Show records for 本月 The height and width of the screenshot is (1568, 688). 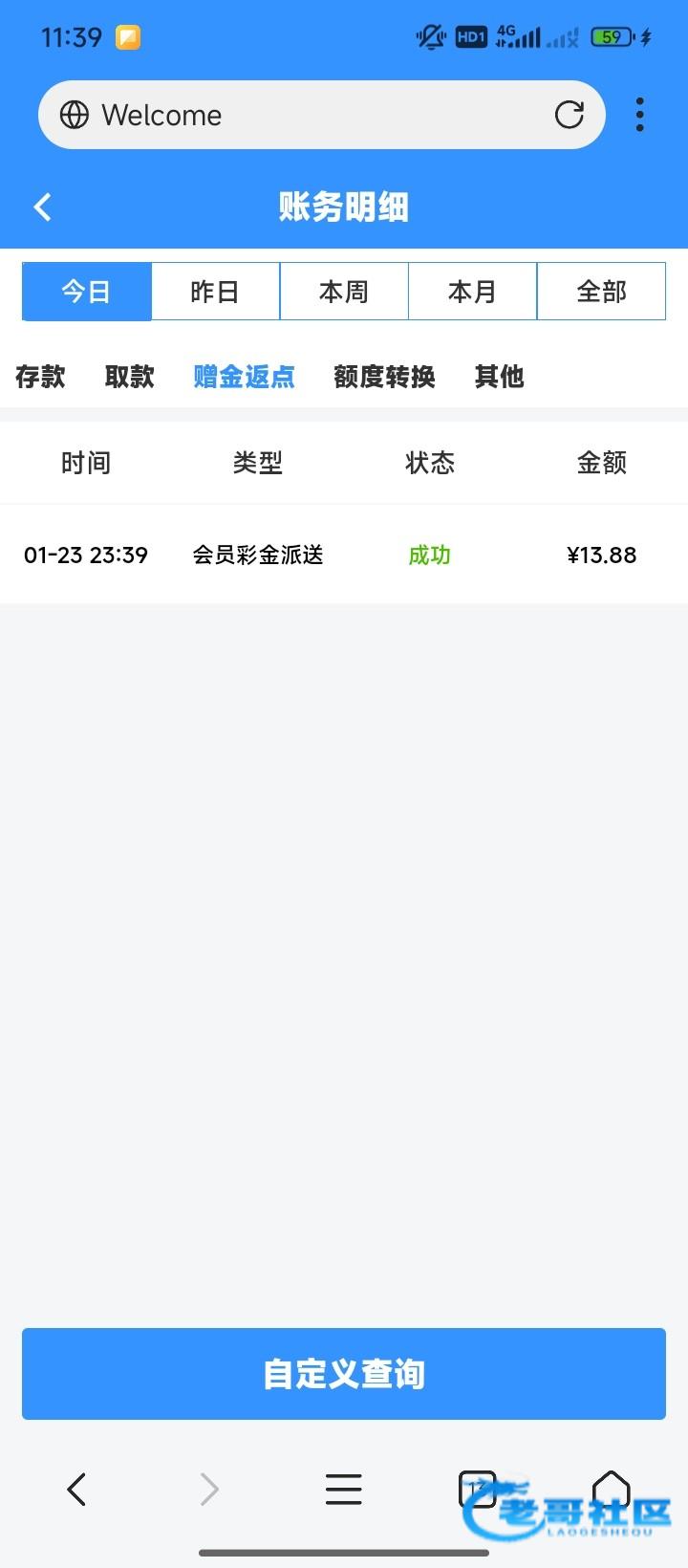click(472, 292)
